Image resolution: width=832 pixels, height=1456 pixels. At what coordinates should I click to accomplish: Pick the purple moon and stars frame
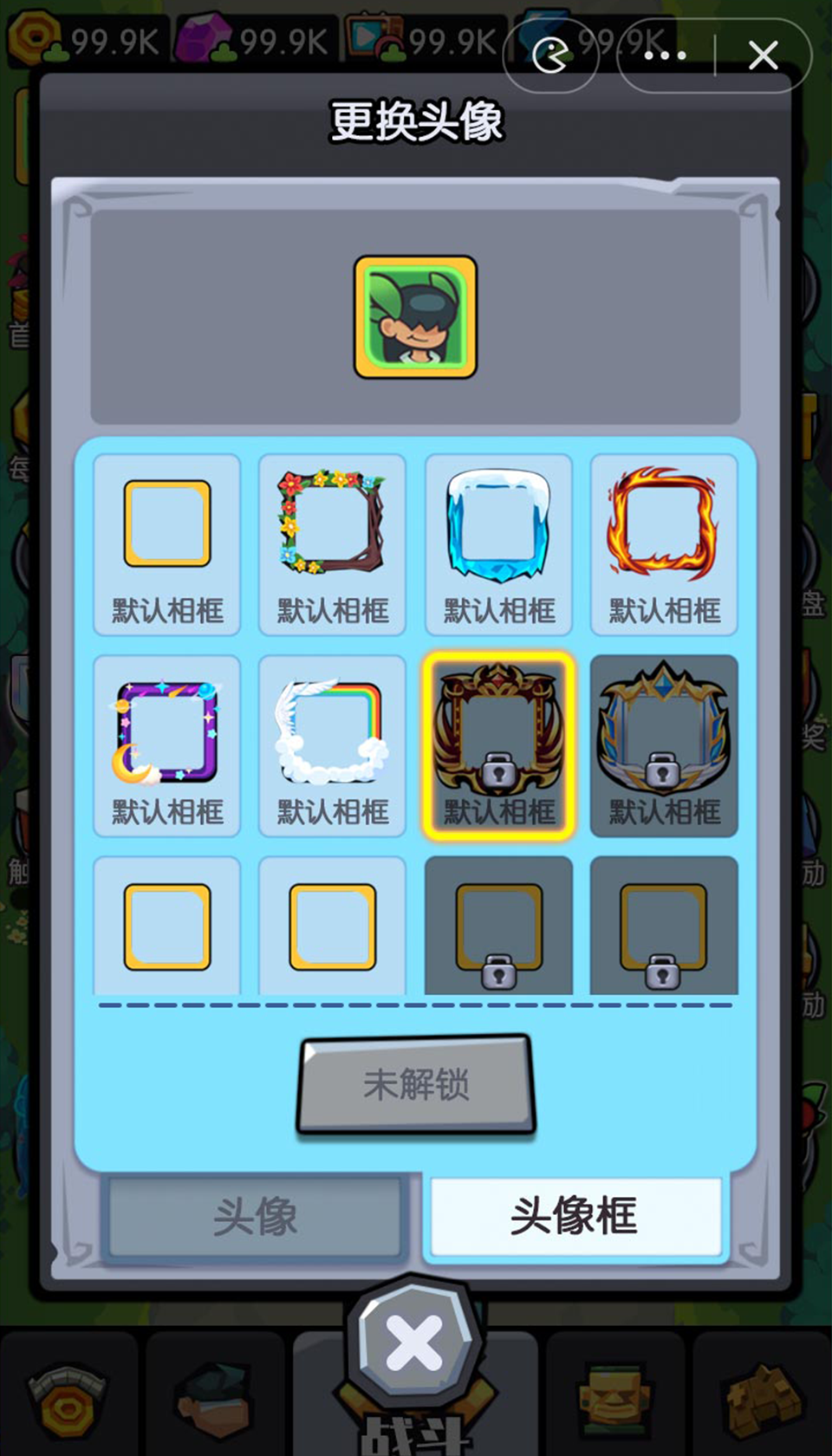click(x=167, y=745)
